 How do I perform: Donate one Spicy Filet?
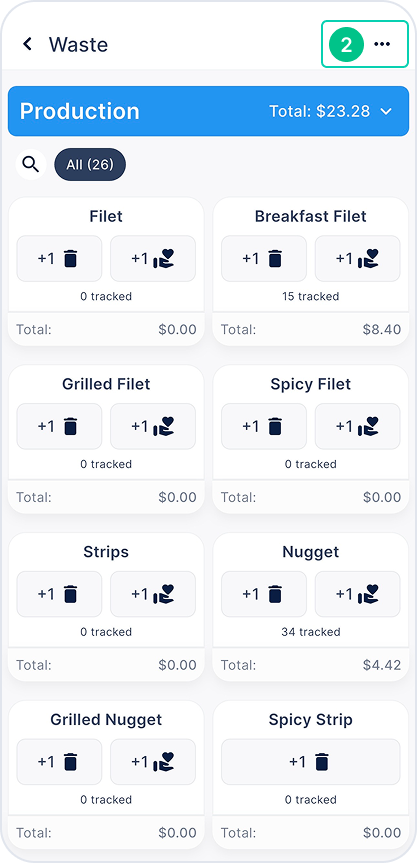pos(358,427)
